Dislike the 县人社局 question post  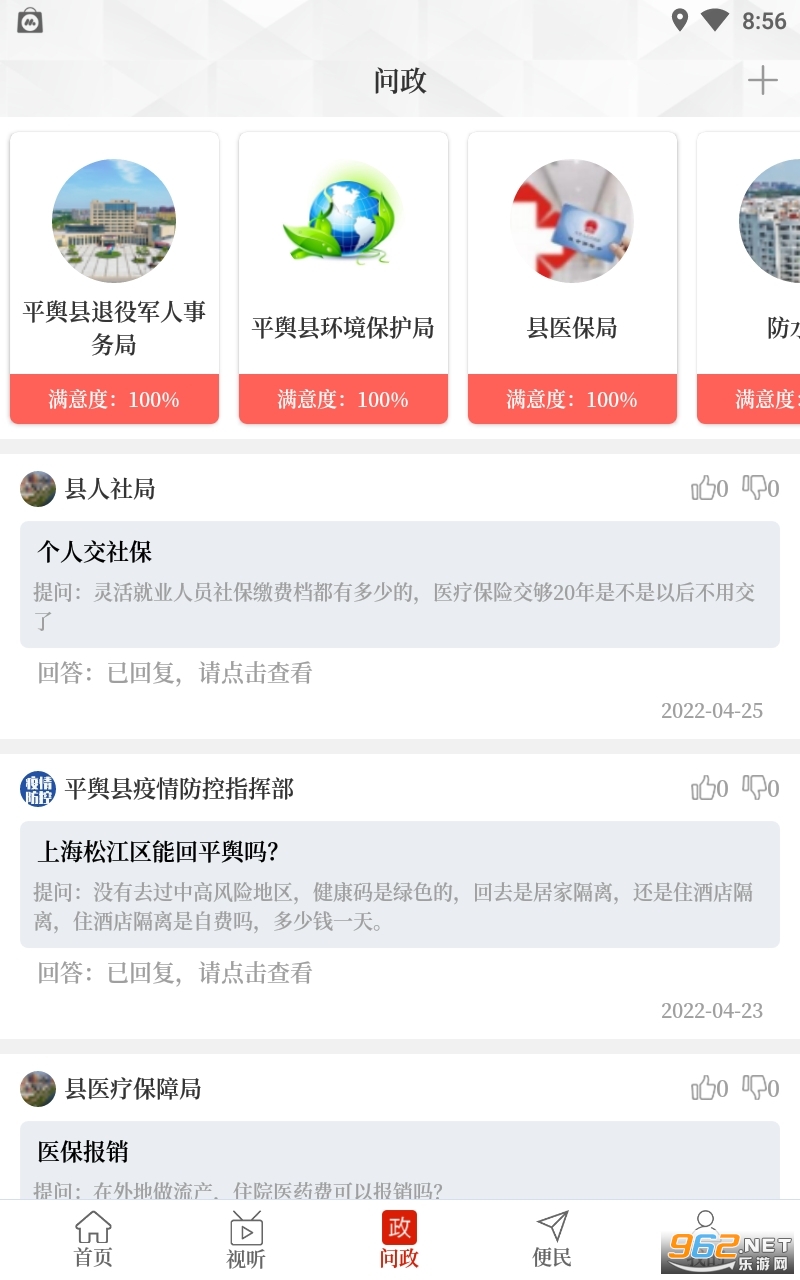(x=760, y=488)
